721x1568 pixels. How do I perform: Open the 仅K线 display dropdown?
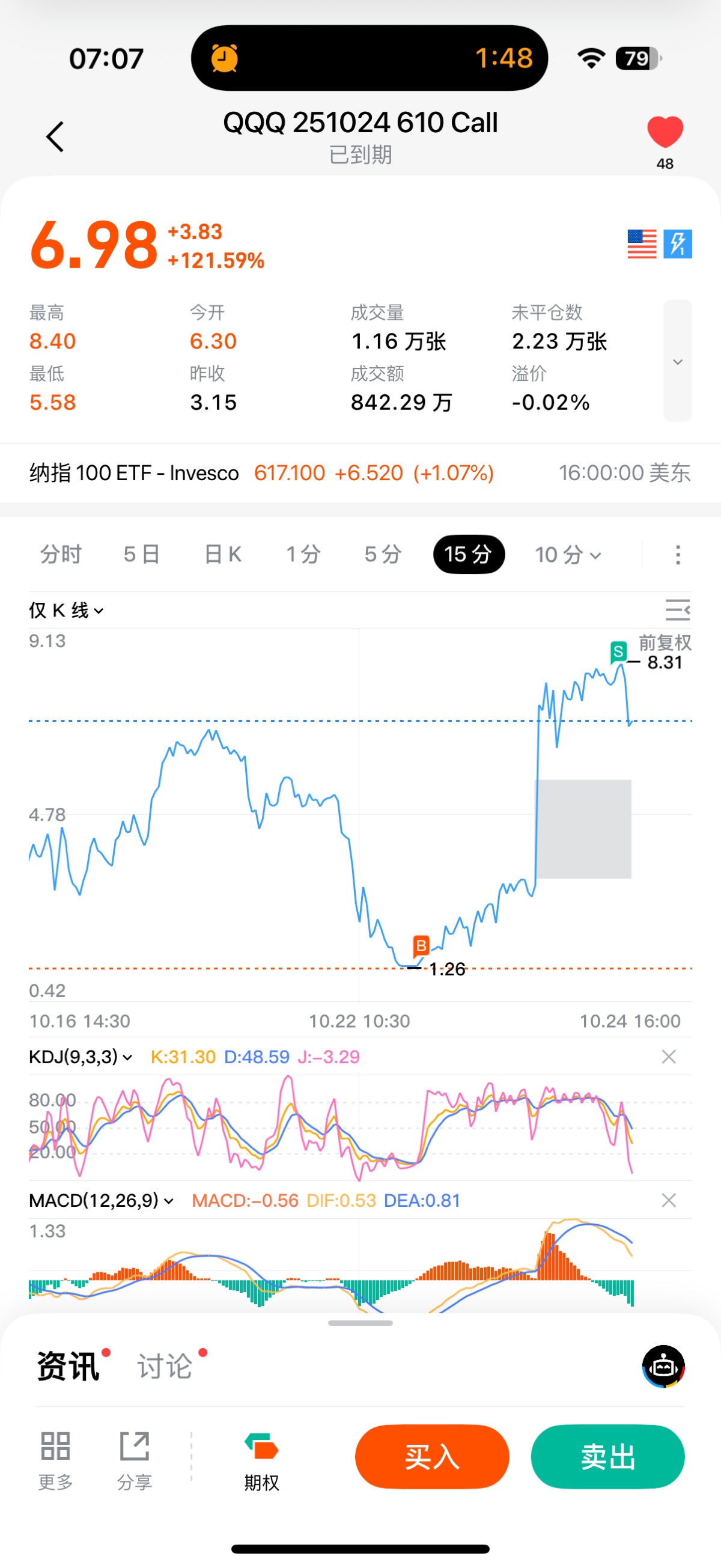pyautogui.click(x=65, y=610)
